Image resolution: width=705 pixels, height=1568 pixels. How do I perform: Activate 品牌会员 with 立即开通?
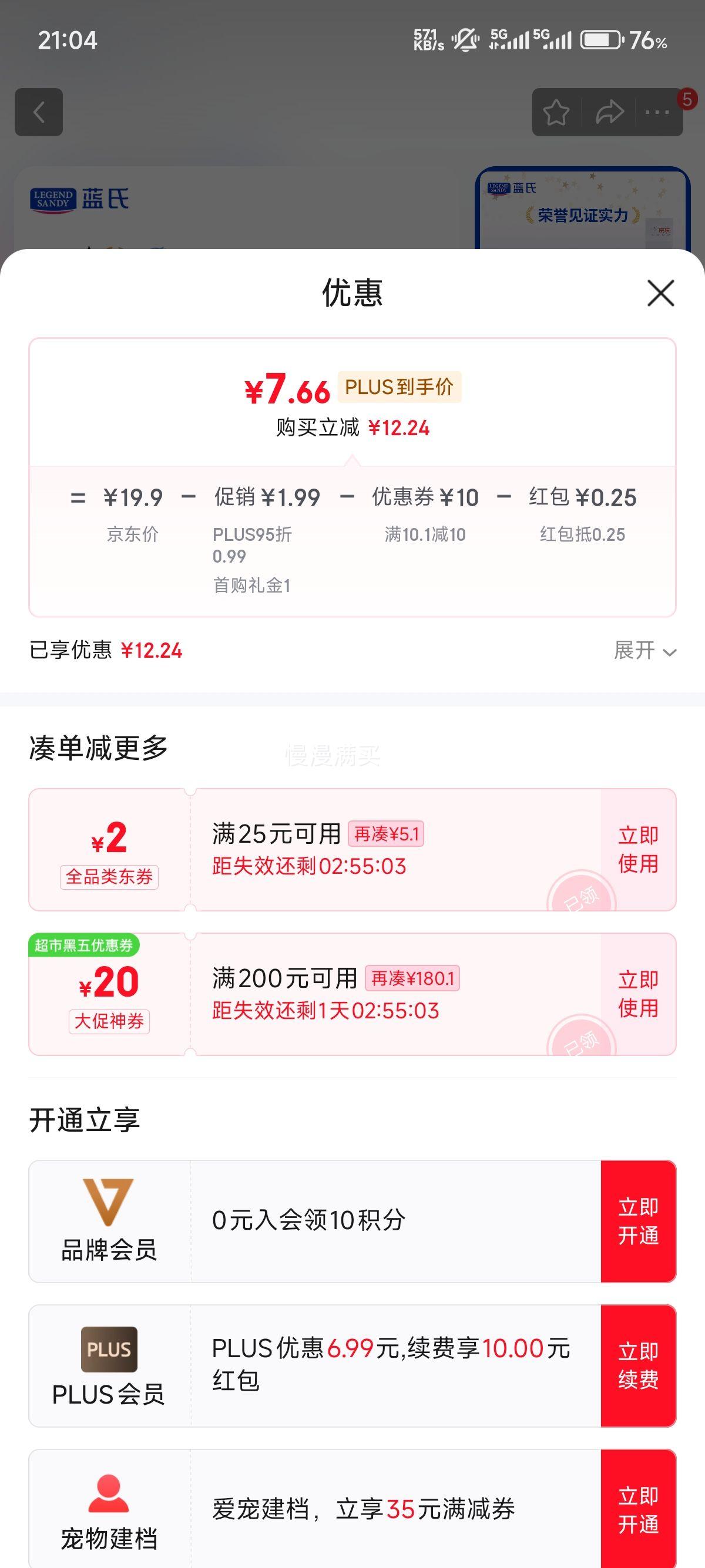click(638, 1221)
